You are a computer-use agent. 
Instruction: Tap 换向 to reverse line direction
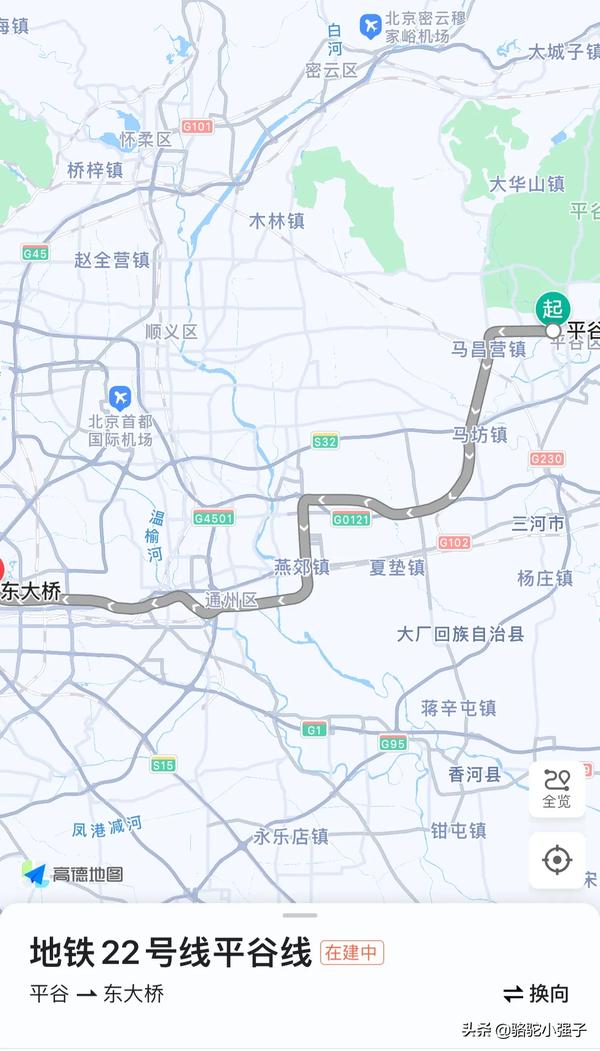[536, 993]
